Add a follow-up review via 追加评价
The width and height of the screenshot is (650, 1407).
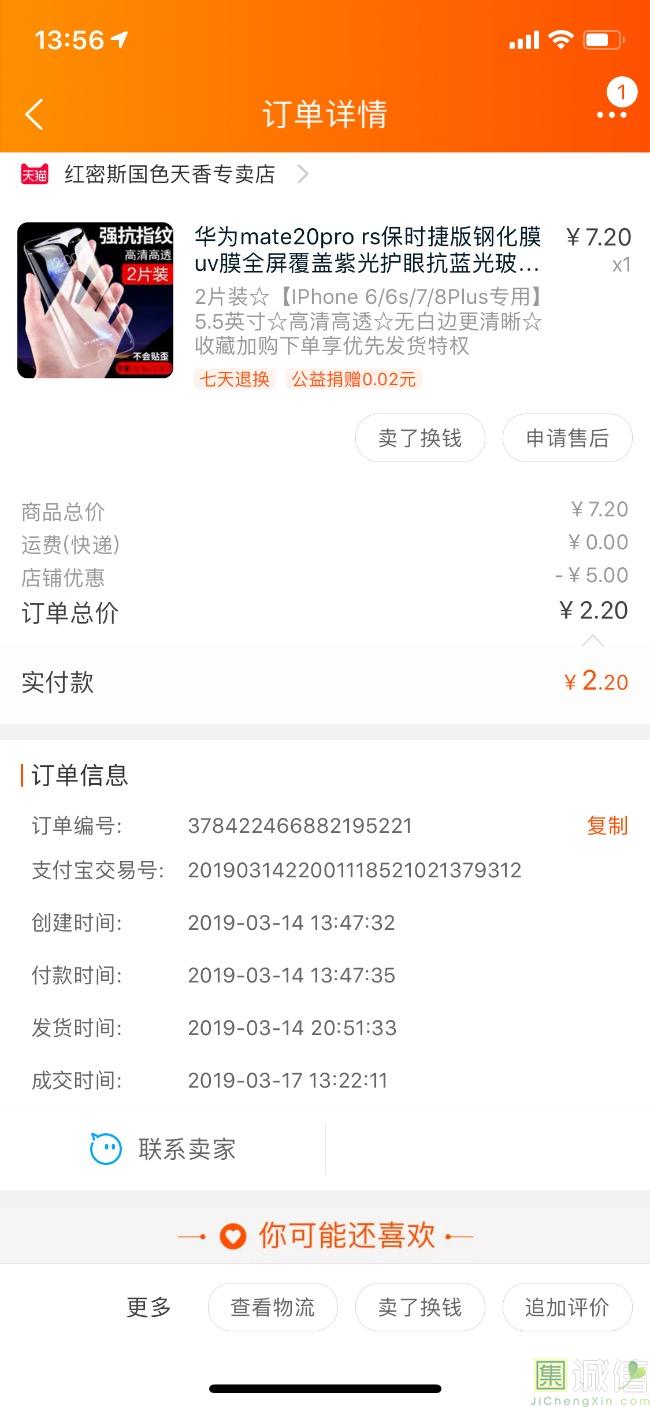tap(567, 1307)
